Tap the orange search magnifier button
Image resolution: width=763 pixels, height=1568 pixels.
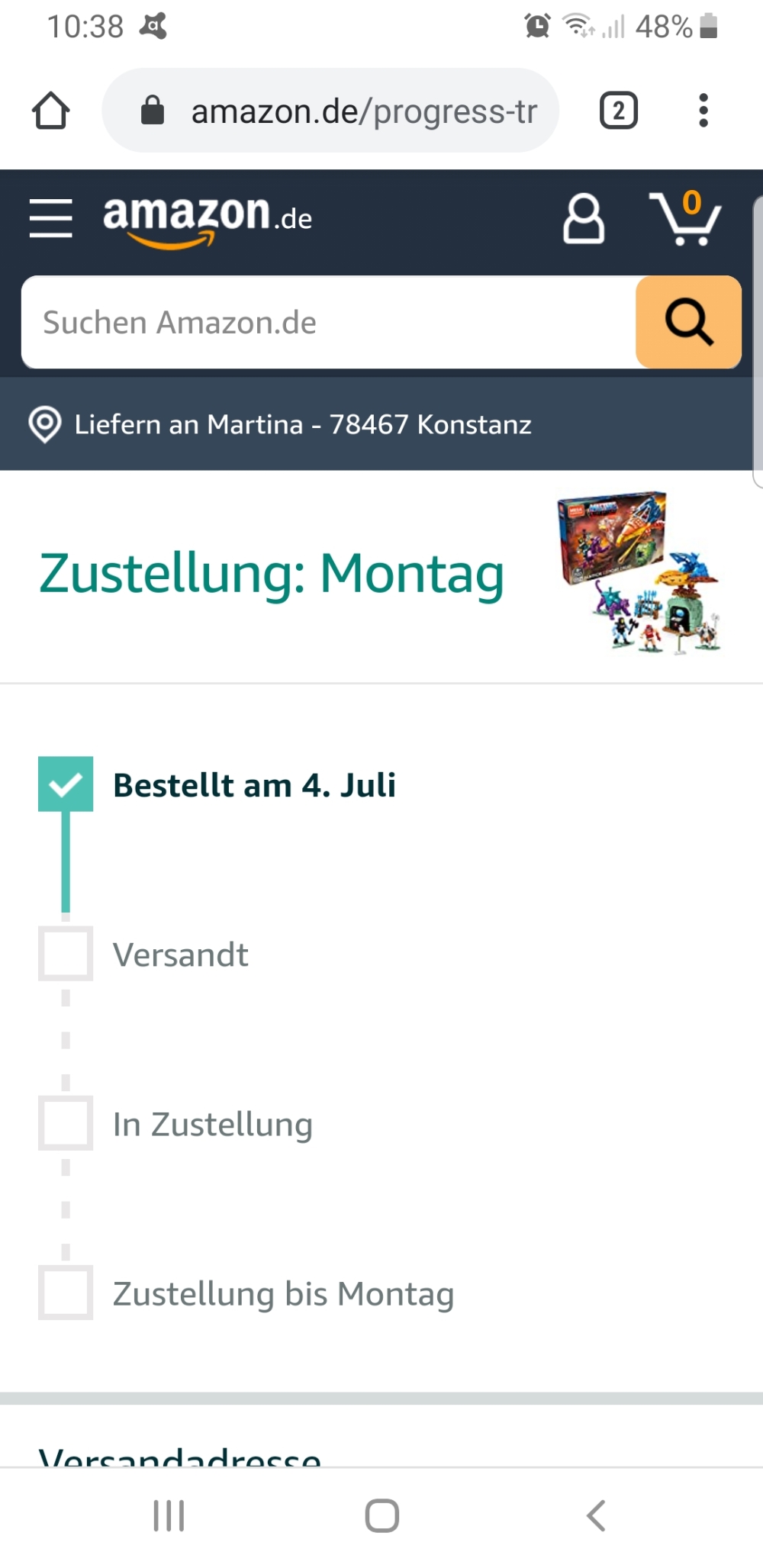(688, 322)
